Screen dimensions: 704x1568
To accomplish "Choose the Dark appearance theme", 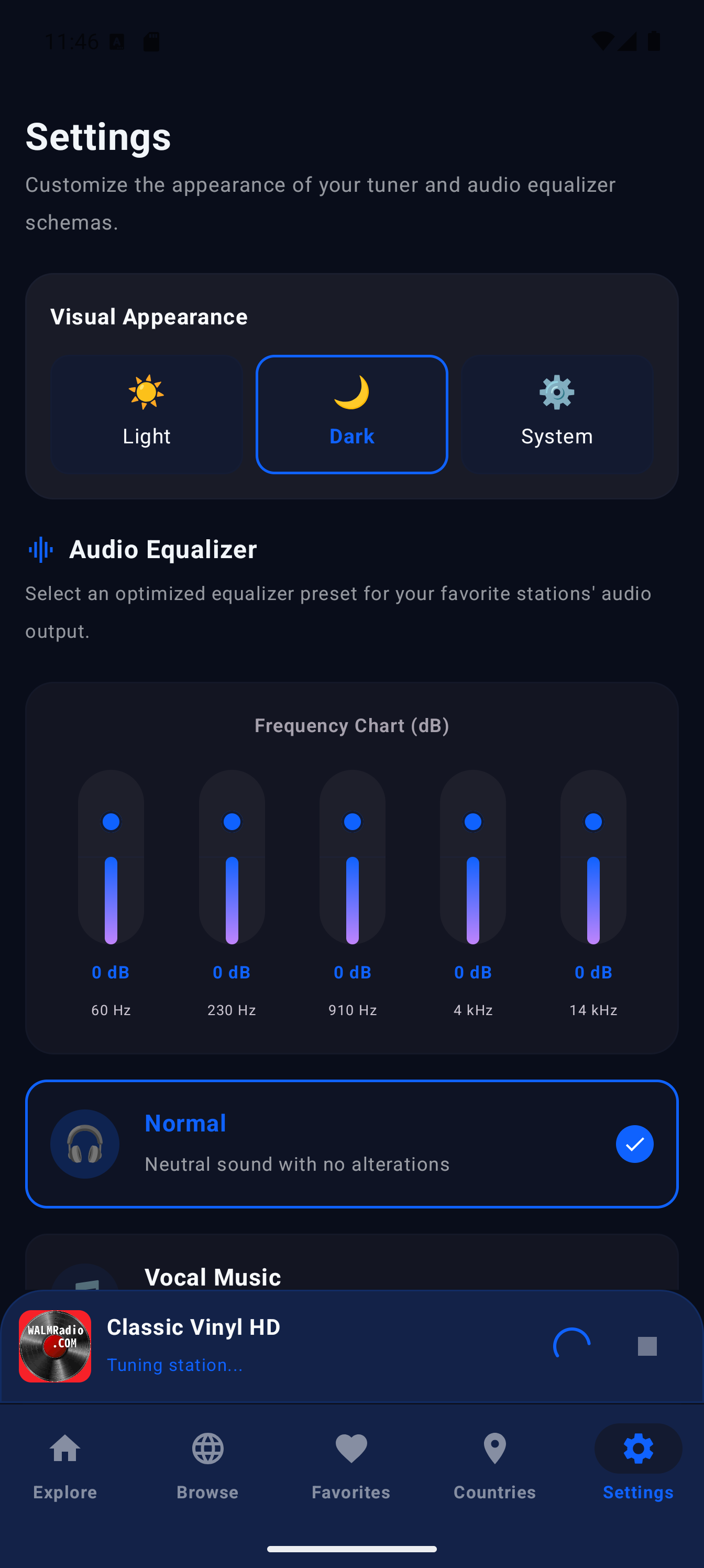I will [x=351, y=414].
